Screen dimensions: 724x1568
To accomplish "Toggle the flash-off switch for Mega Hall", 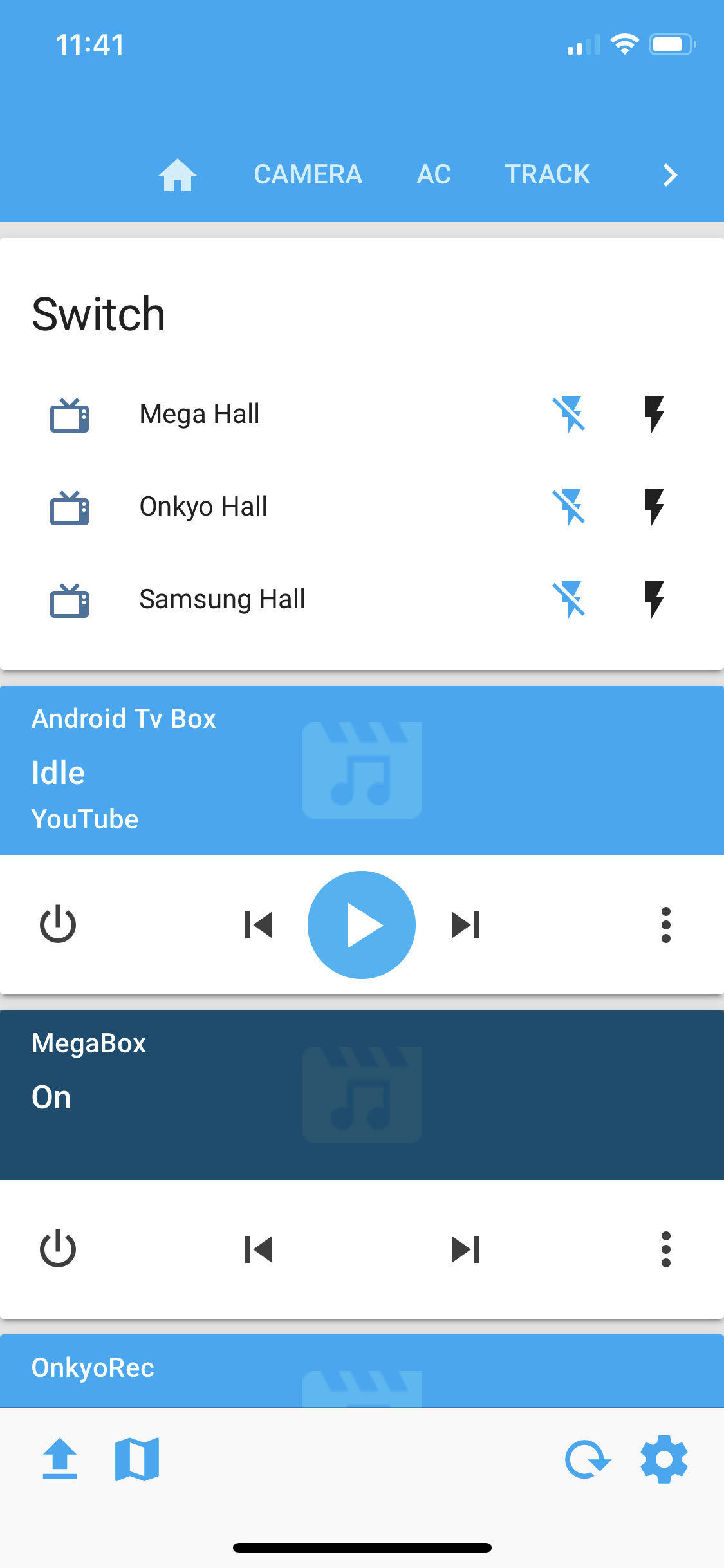I will 570,415.
